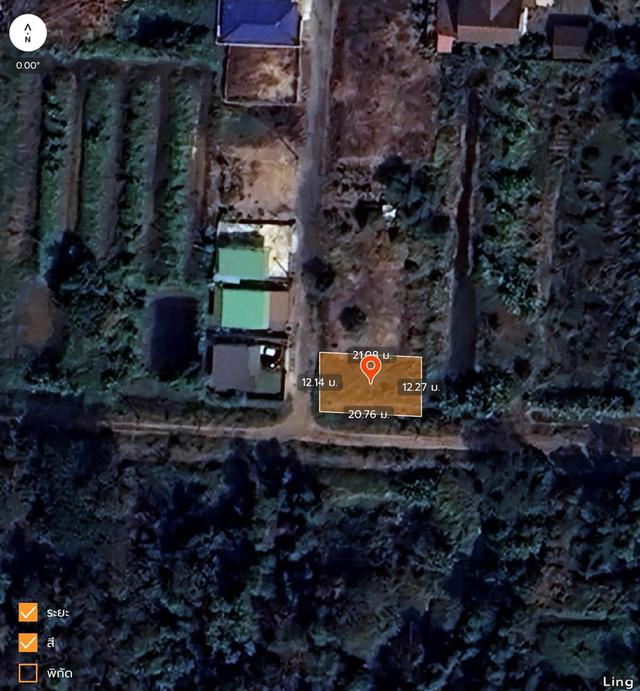Tap the orange pin on the land plot
This screenshot has width=640, height=691.
(370, 369)
